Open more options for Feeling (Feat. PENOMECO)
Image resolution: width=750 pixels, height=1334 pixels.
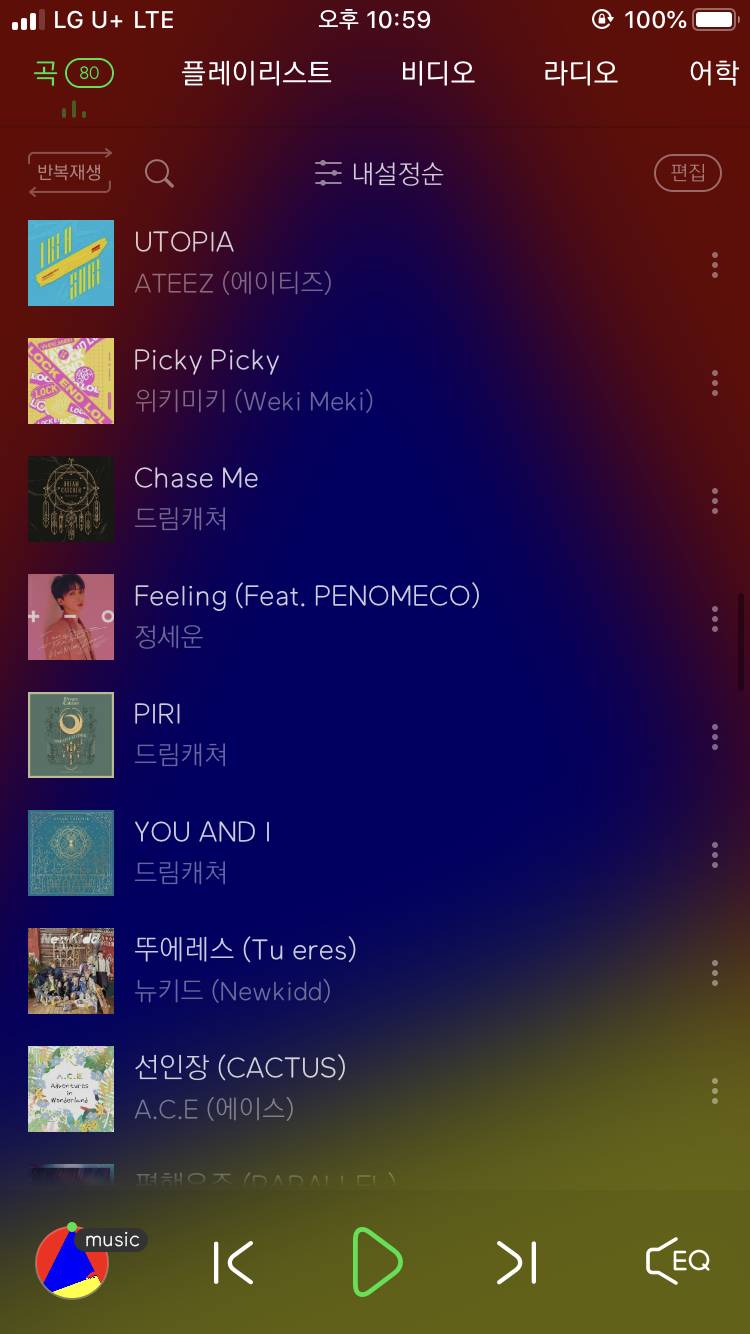[714, 618]
